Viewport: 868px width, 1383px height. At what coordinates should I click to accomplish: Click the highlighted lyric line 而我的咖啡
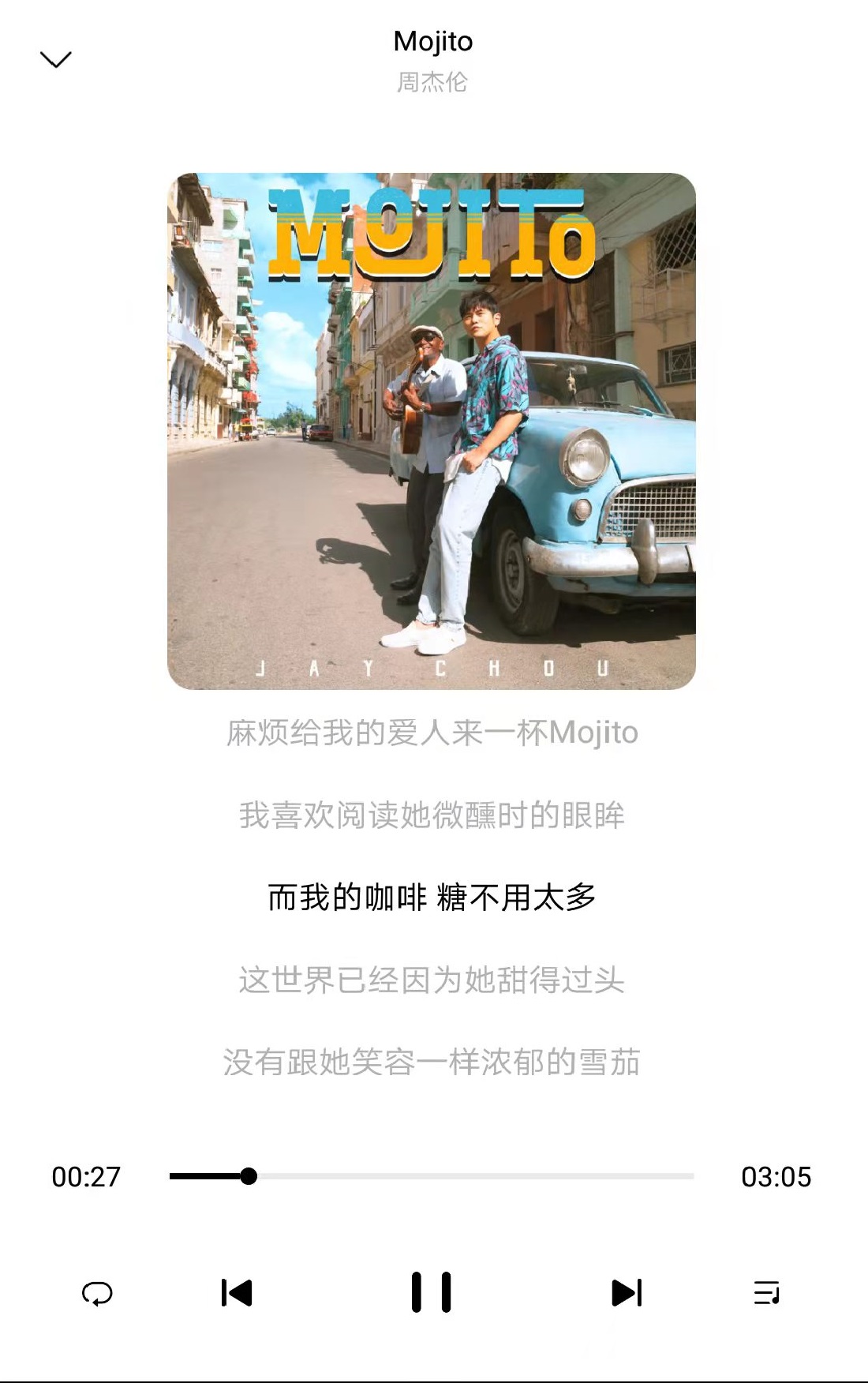pos(432,898)
